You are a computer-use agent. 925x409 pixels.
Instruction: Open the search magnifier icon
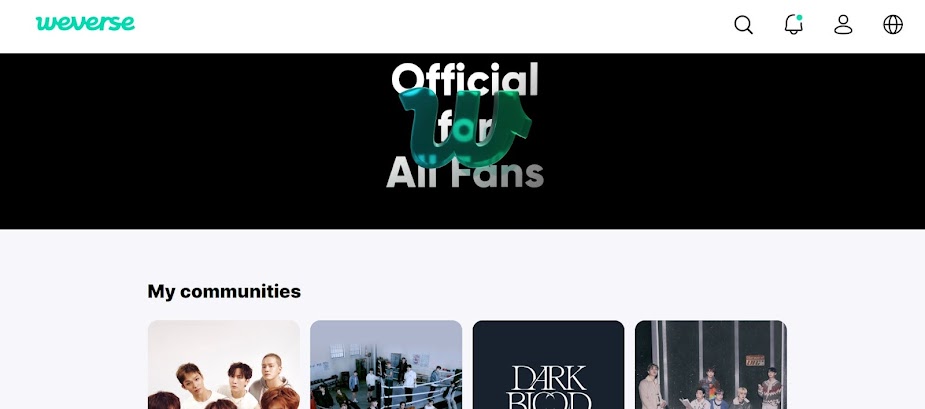click(x=743, y=25)
